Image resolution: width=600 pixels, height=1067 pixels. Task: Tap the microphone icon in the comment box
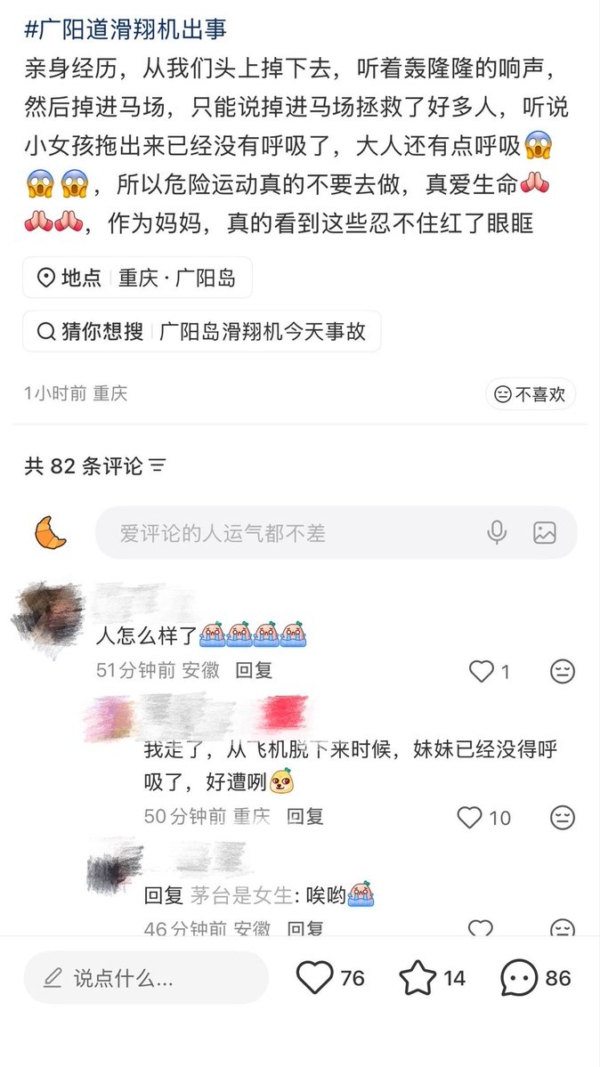coord(497,533)
